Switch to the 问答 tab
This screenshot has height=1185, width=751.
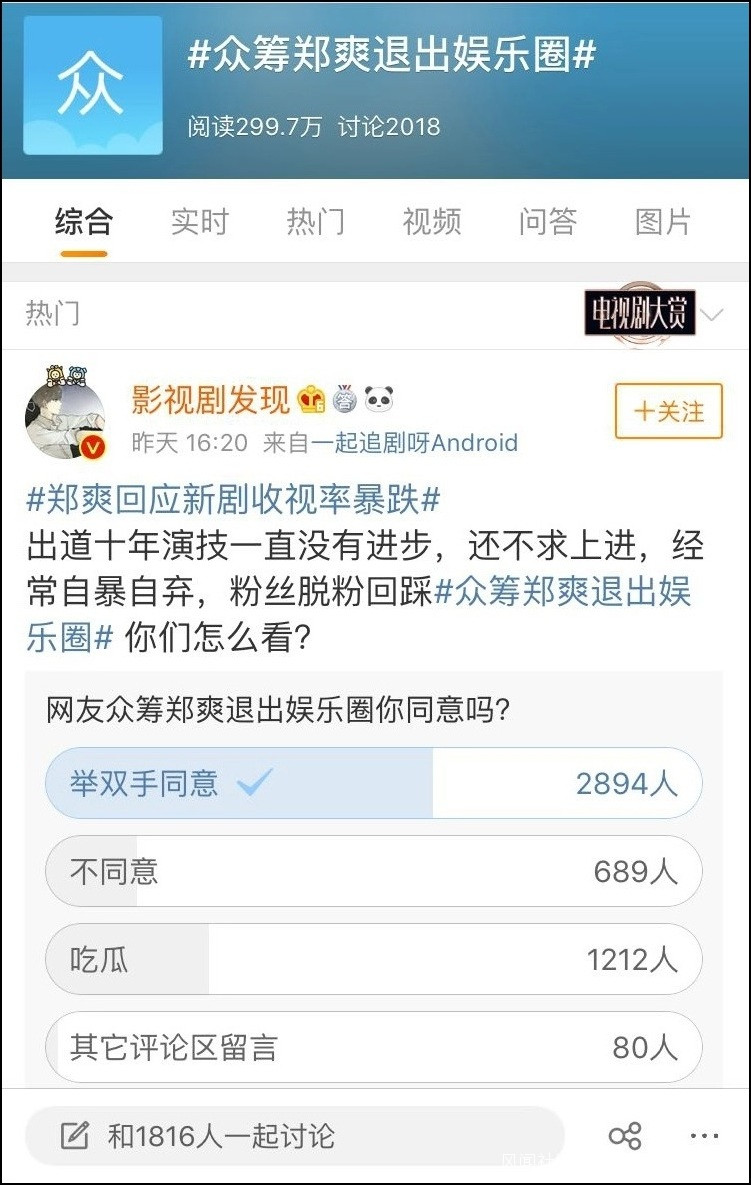547,221
